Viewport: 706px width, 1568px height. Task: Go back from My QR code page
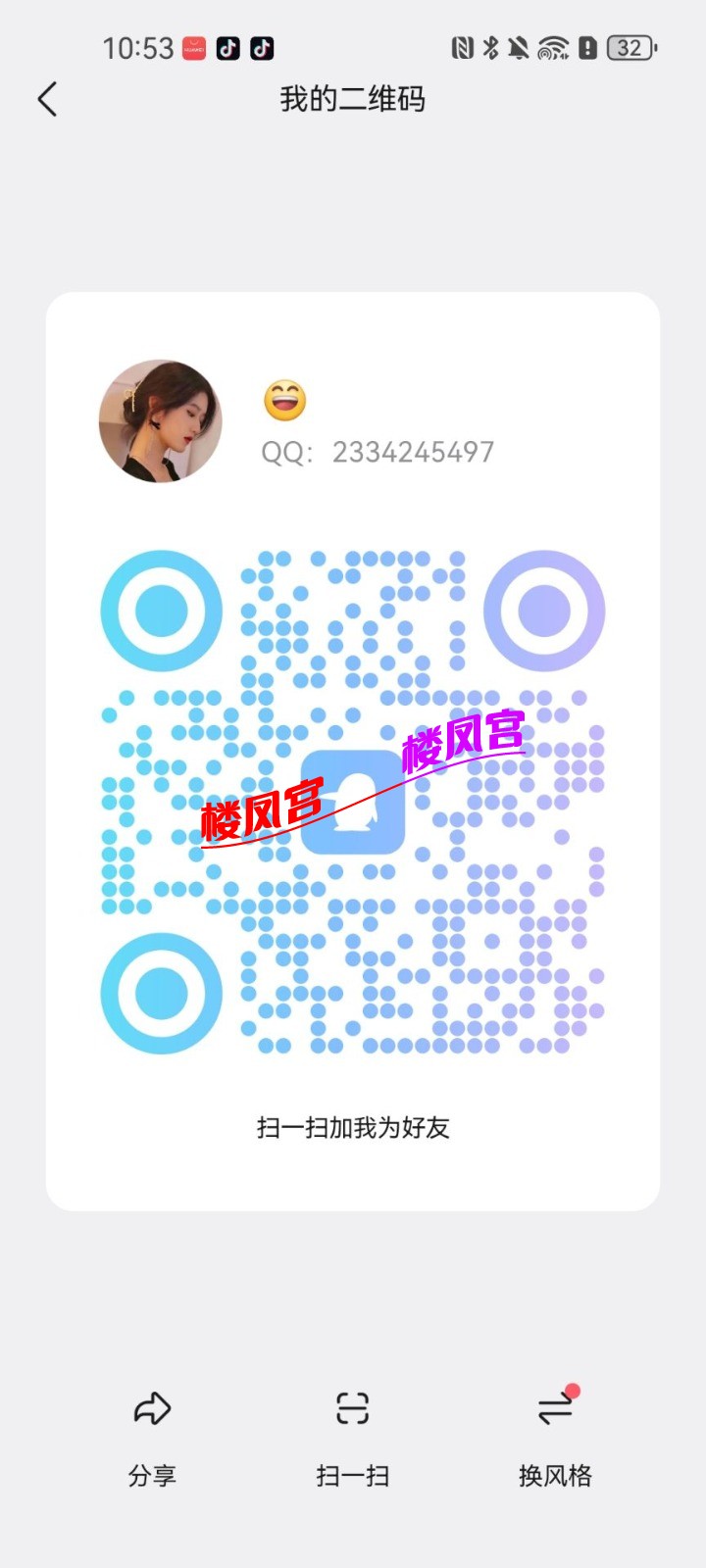tap(47, 99)
